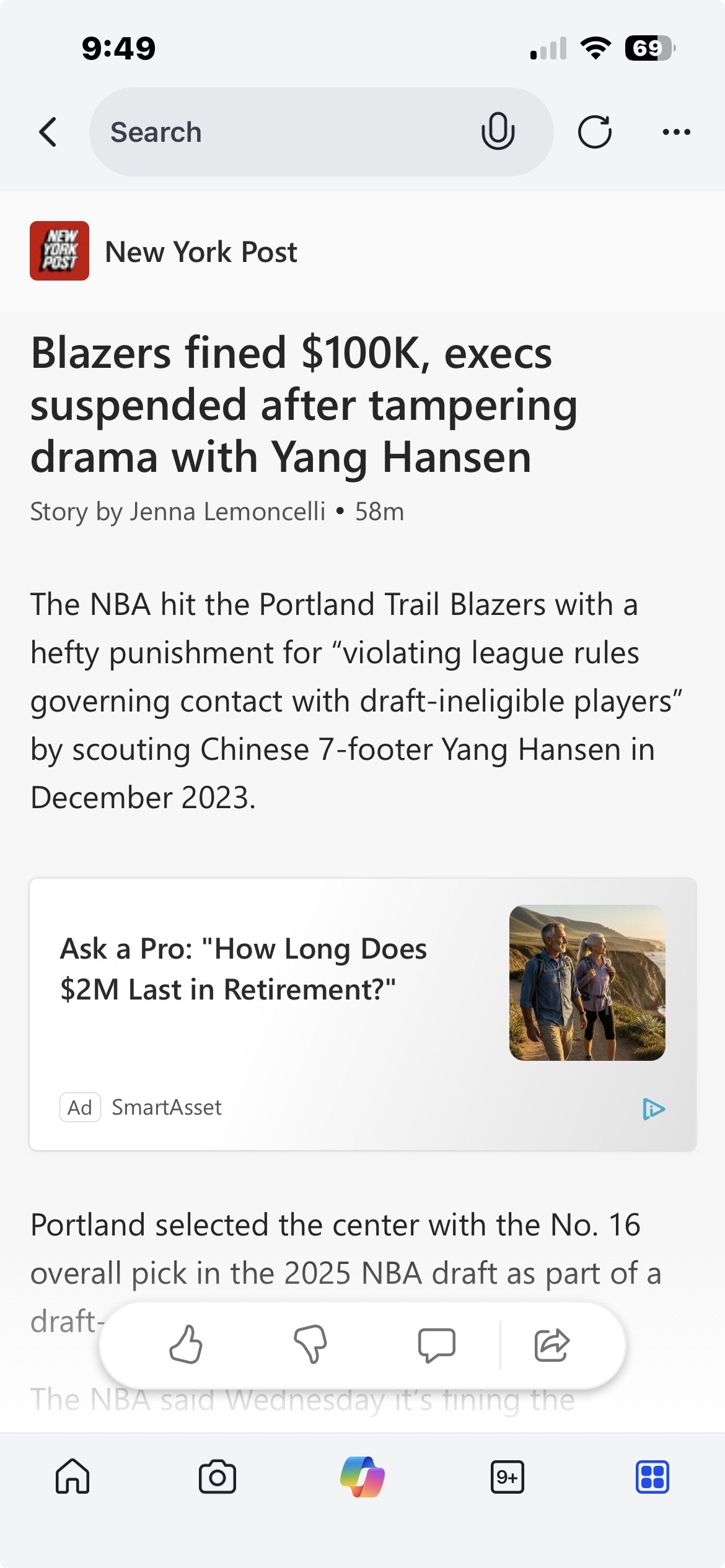The image size is (725, 1568).
Task: Launch Copilot from the bottom bar
Action: click(x=362, y=1477)
